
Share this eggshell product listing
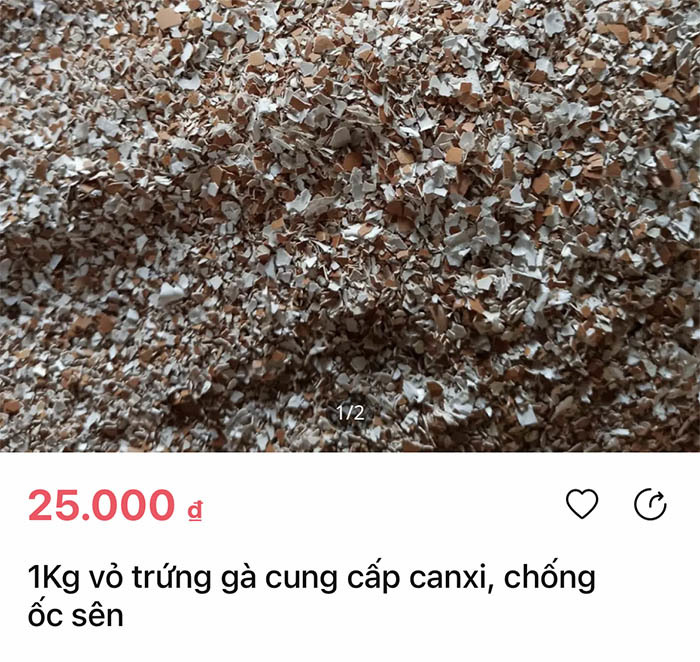click(x=650, y=506)
